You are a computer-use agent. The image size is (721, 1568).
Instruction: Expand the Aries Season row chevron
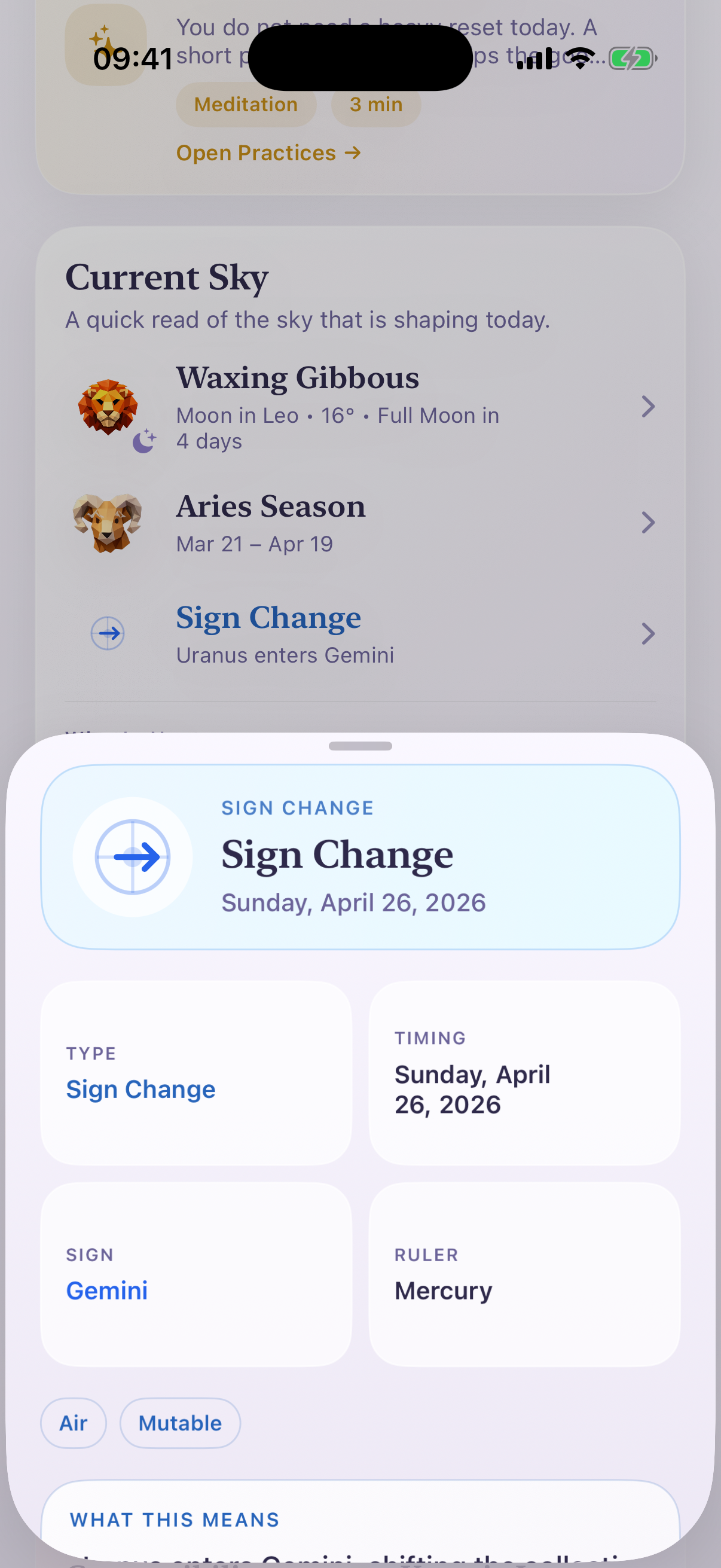tap(649, 522)
